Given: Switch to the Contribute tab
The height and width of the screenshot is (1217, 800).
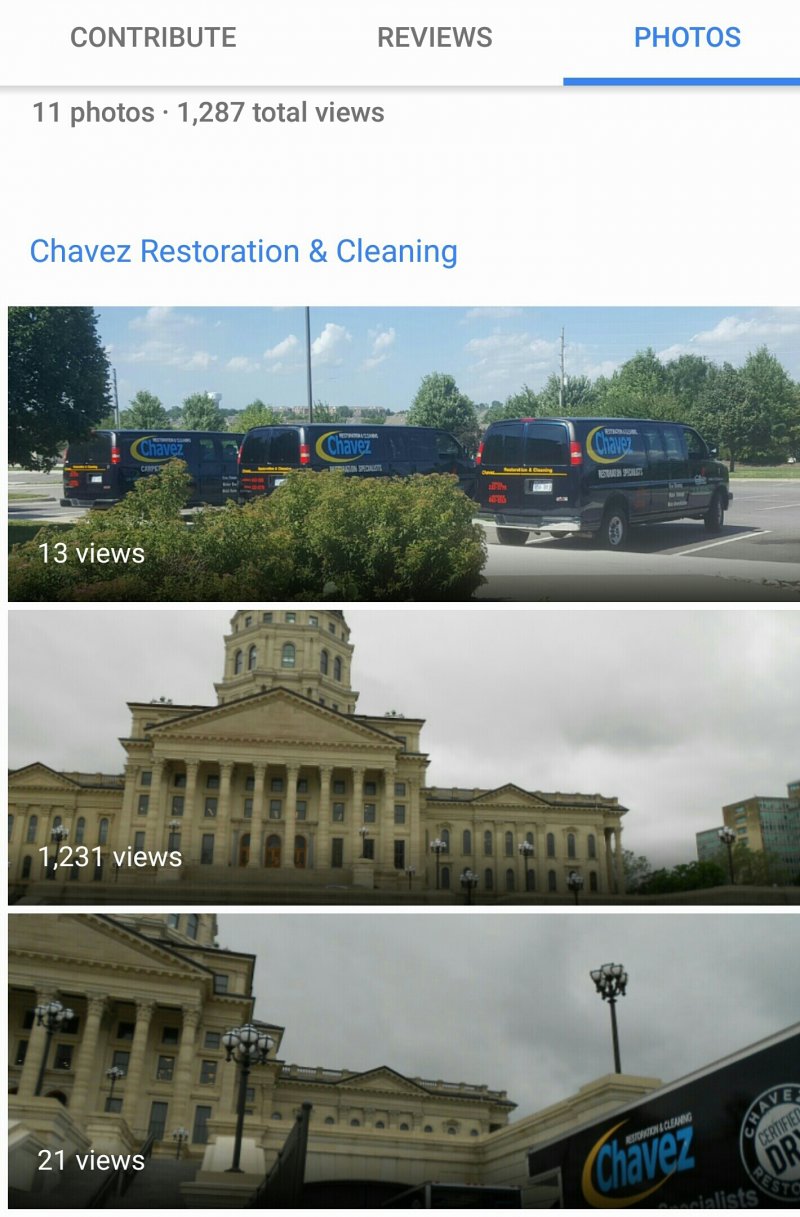Looking at the screenshot, I should pos(153,38).
